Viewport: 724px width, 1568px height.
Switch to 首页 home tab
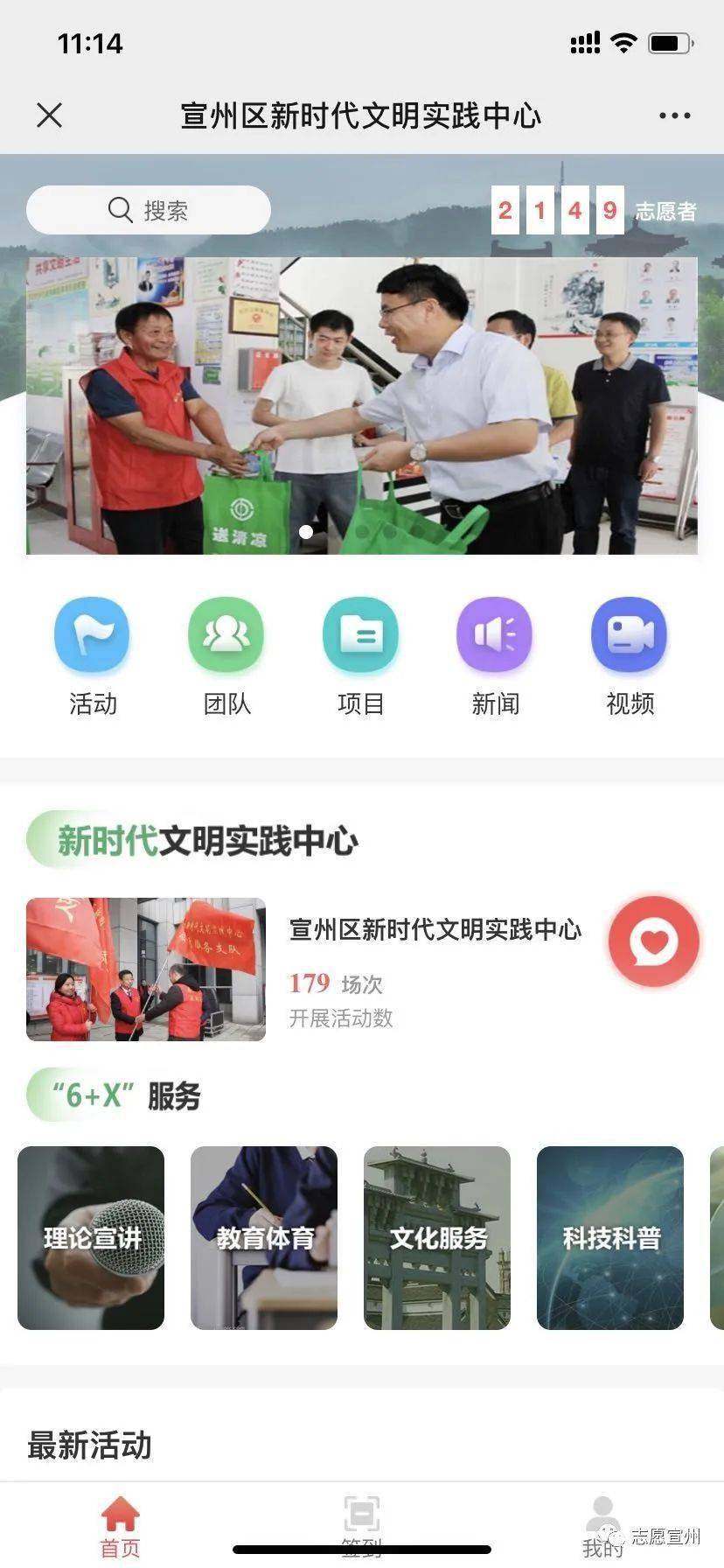120,1526
